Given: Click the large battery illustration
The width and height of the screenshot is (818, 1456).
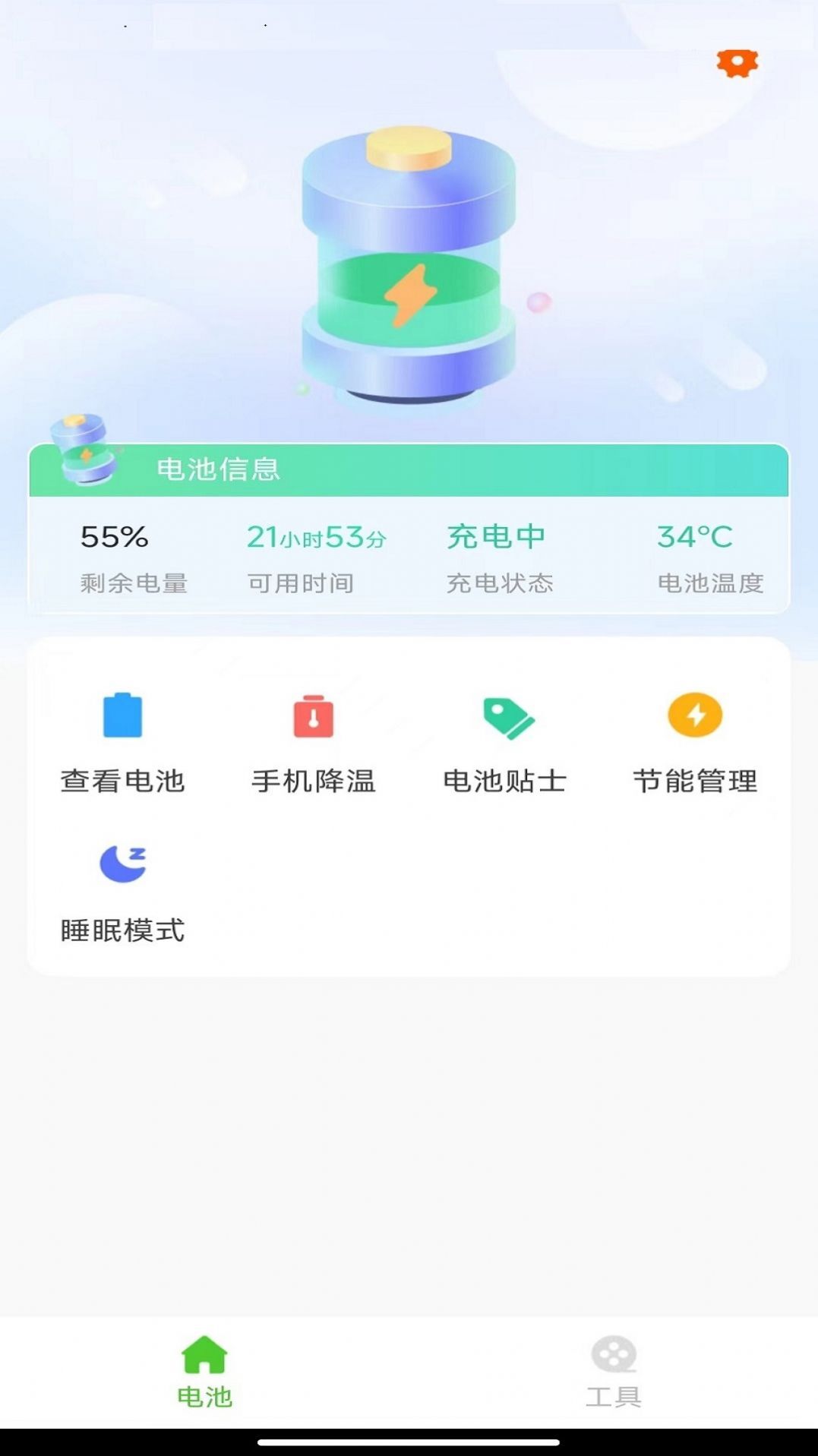Looking at the screenshot, I should 410,266.
